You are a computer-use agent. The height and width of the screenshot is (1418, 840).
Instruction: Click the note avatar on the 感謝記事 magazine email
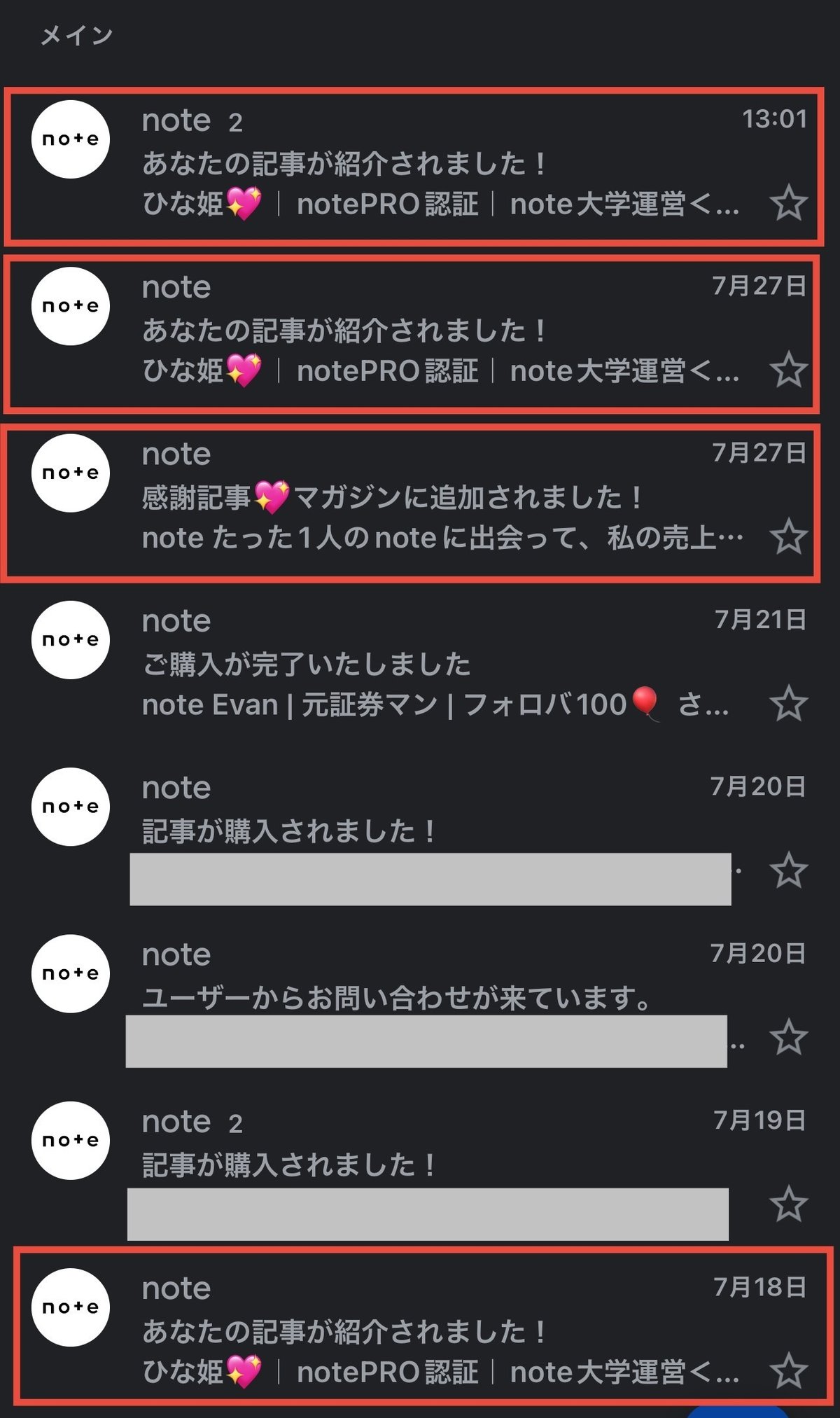coord(70,472)
